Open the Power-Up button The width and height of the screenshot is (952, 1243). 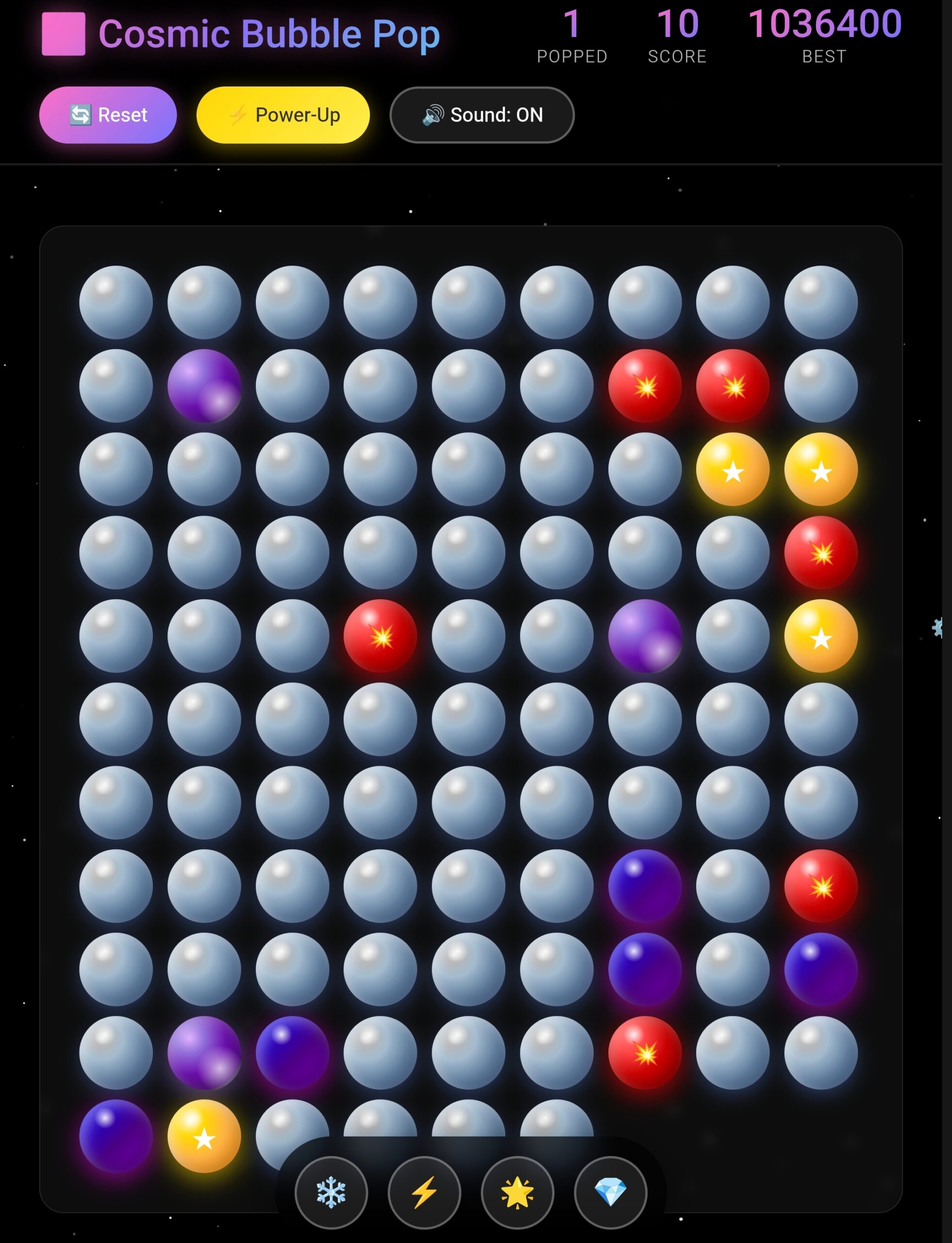[284, 115]
